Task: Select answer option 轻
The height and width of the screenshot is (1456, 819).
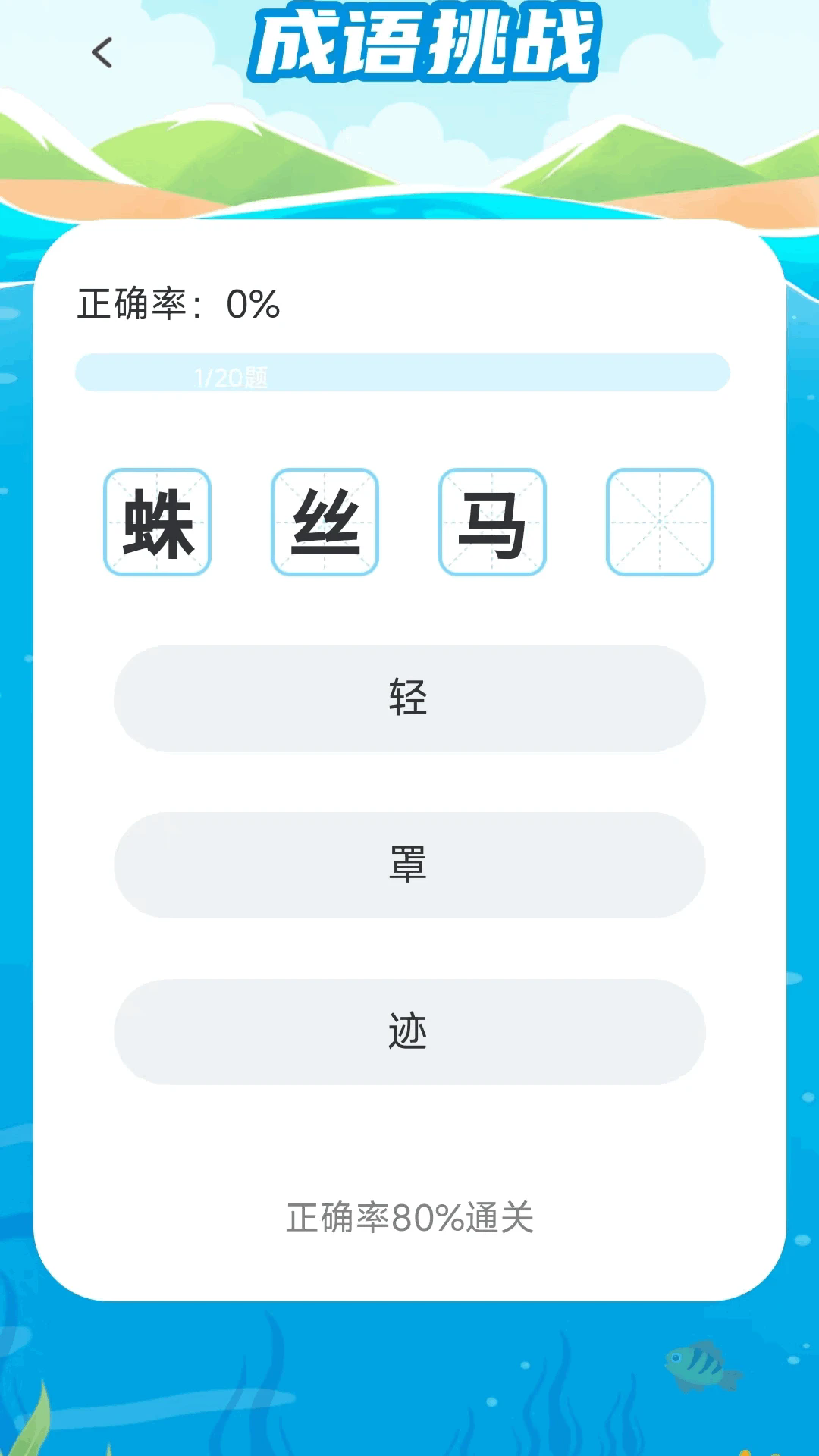Action: 409,698
